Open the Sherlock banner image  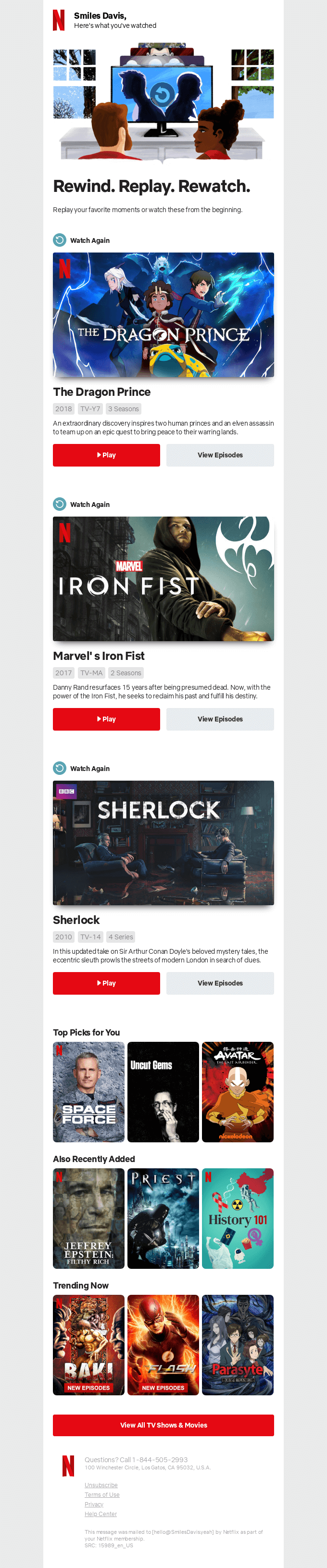click(163, 842)
